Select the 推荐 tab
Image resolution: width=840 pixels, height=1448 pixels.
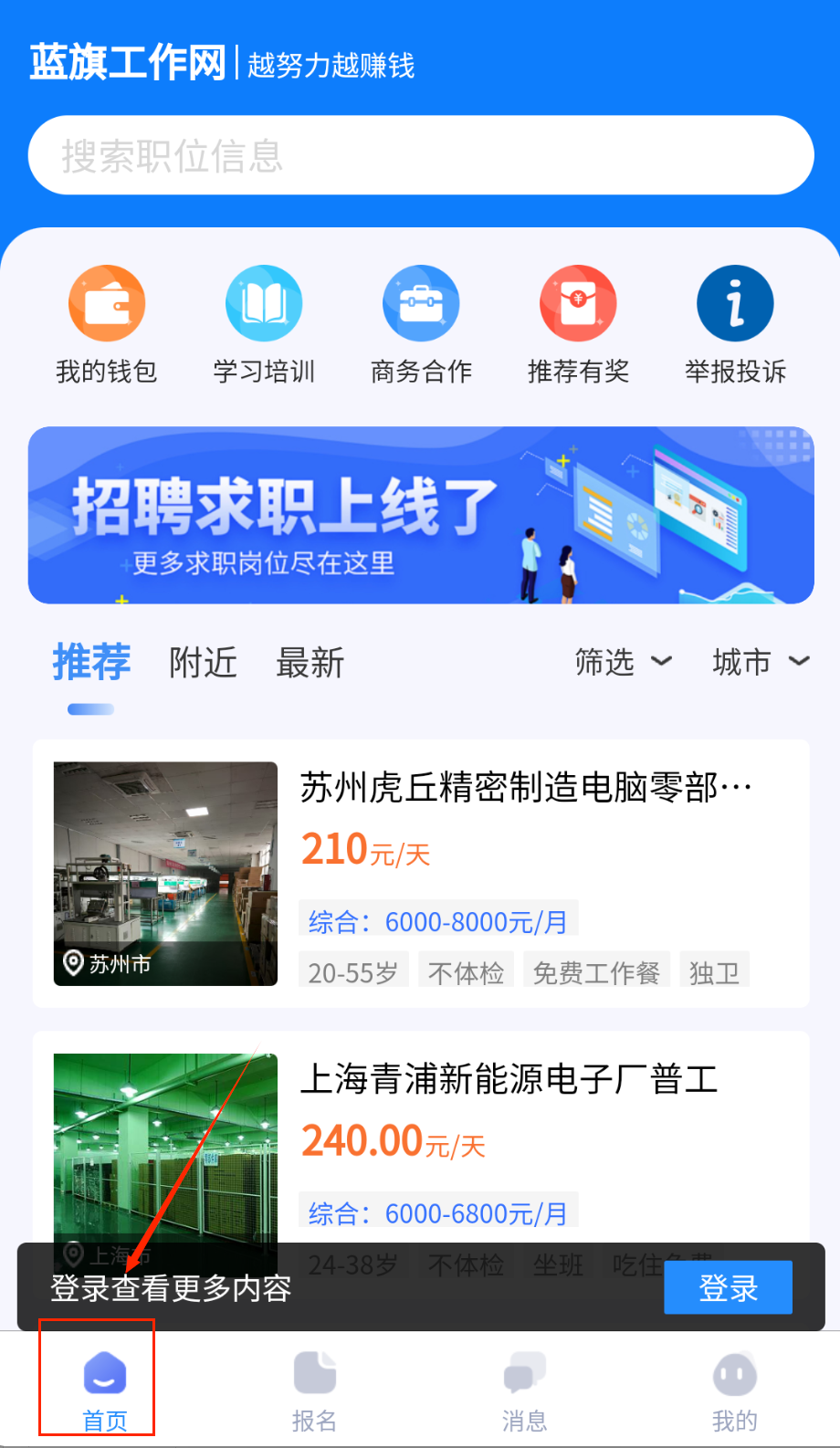[91, 663]
